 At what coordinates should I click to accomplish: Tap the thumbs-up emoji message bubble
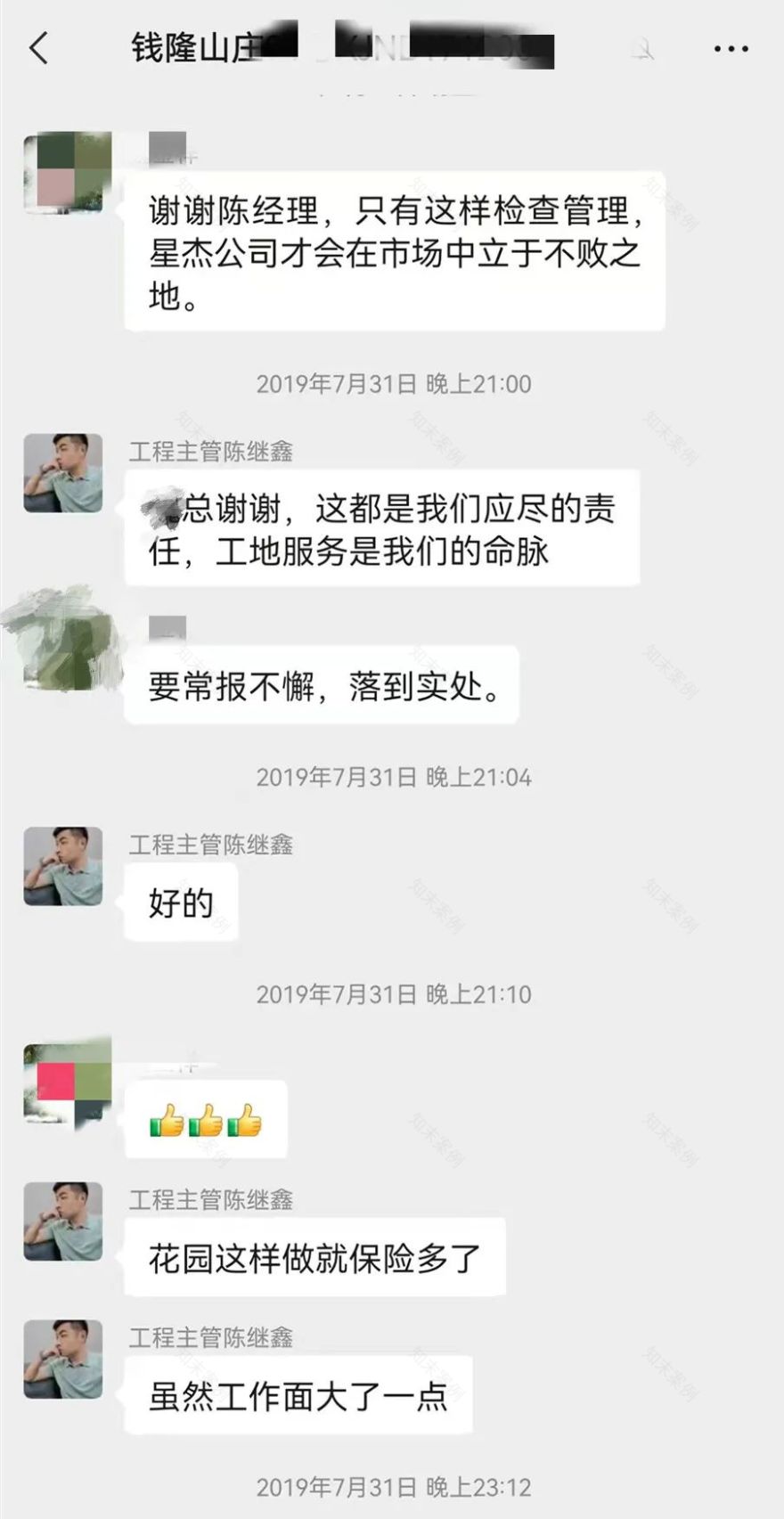click(x=205, y=1120)
